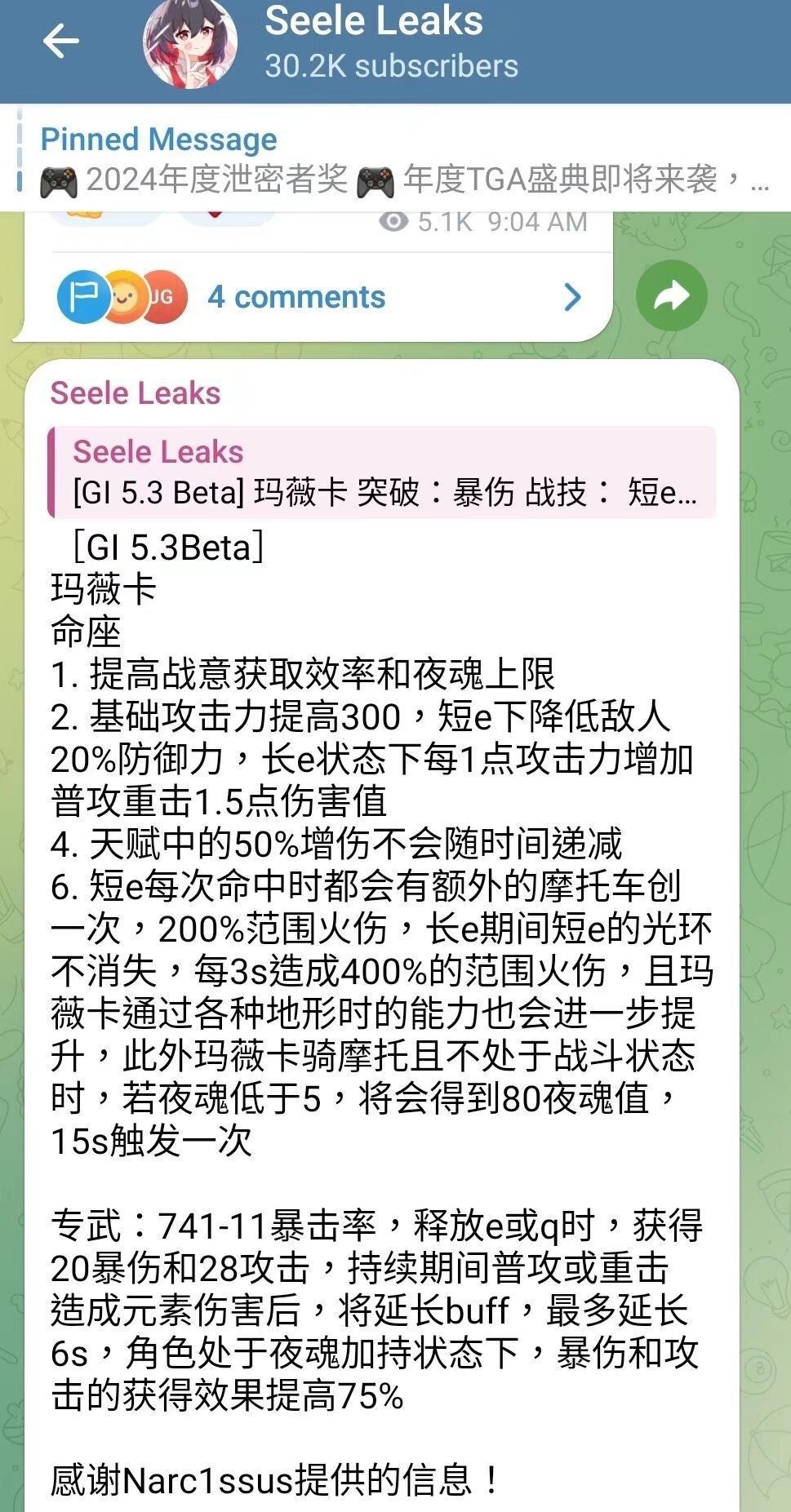The image size is (791, 1512).
Task: Jump to the quoted GI 5.3 Beta reply
Action: click(x=382, y=473)
